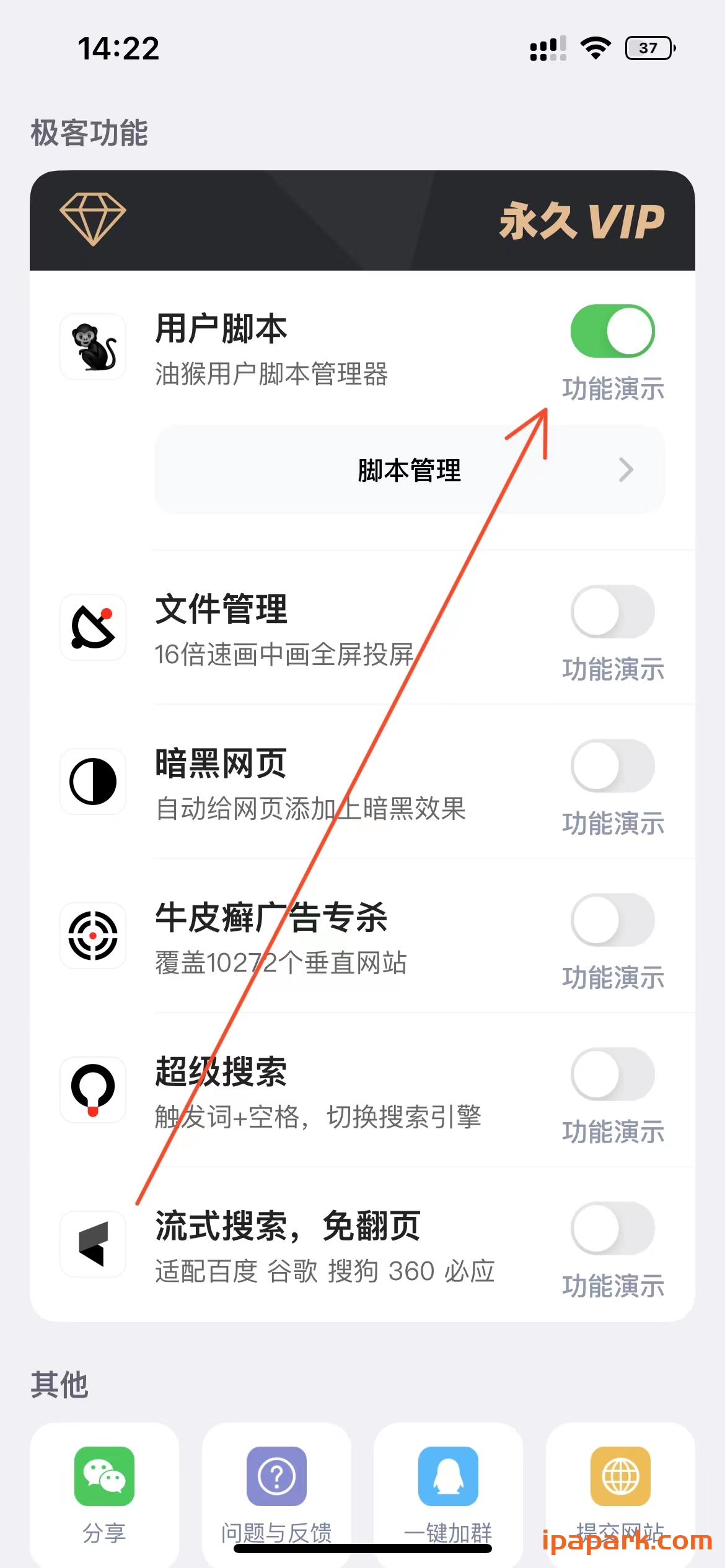Select the 超级搜索 magnifier icon
Viewport: 725px width, 1568px height.
(92, 1091)
